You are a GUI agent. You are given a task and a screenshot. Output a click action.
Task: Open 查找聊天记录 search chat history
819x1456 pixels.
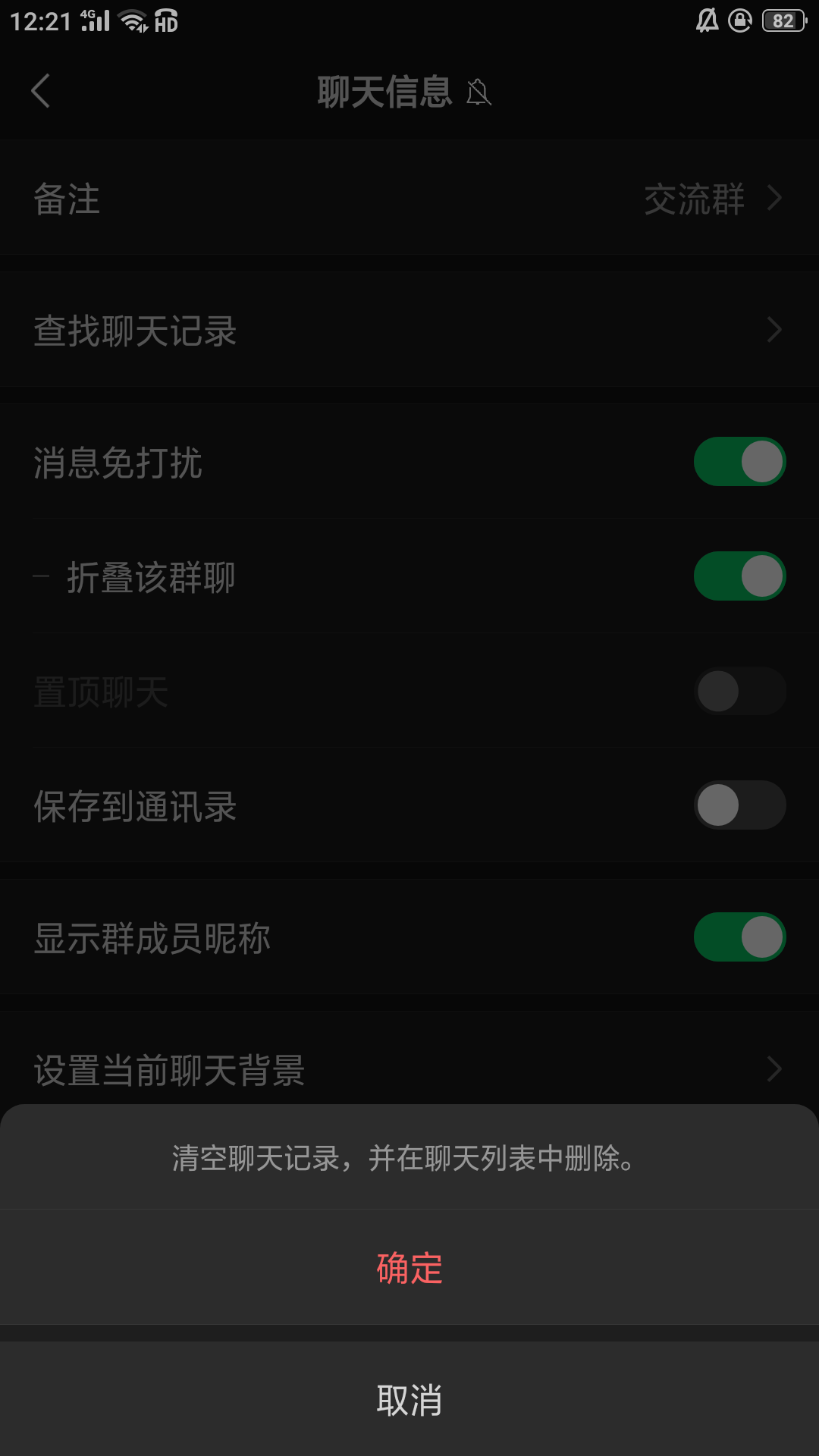pyautogui.click(x=409, y=330)
